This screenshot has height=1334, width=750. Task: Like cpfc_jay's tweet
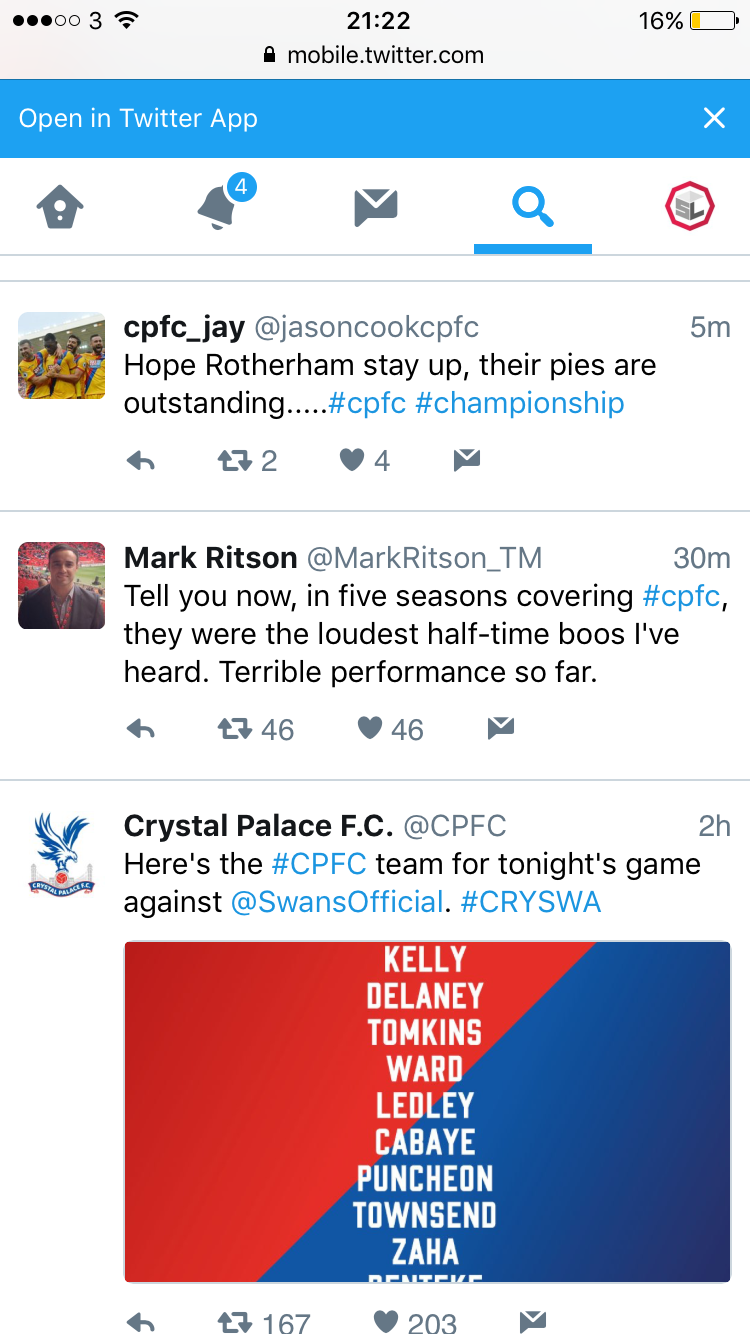click(x=365, y=461)
